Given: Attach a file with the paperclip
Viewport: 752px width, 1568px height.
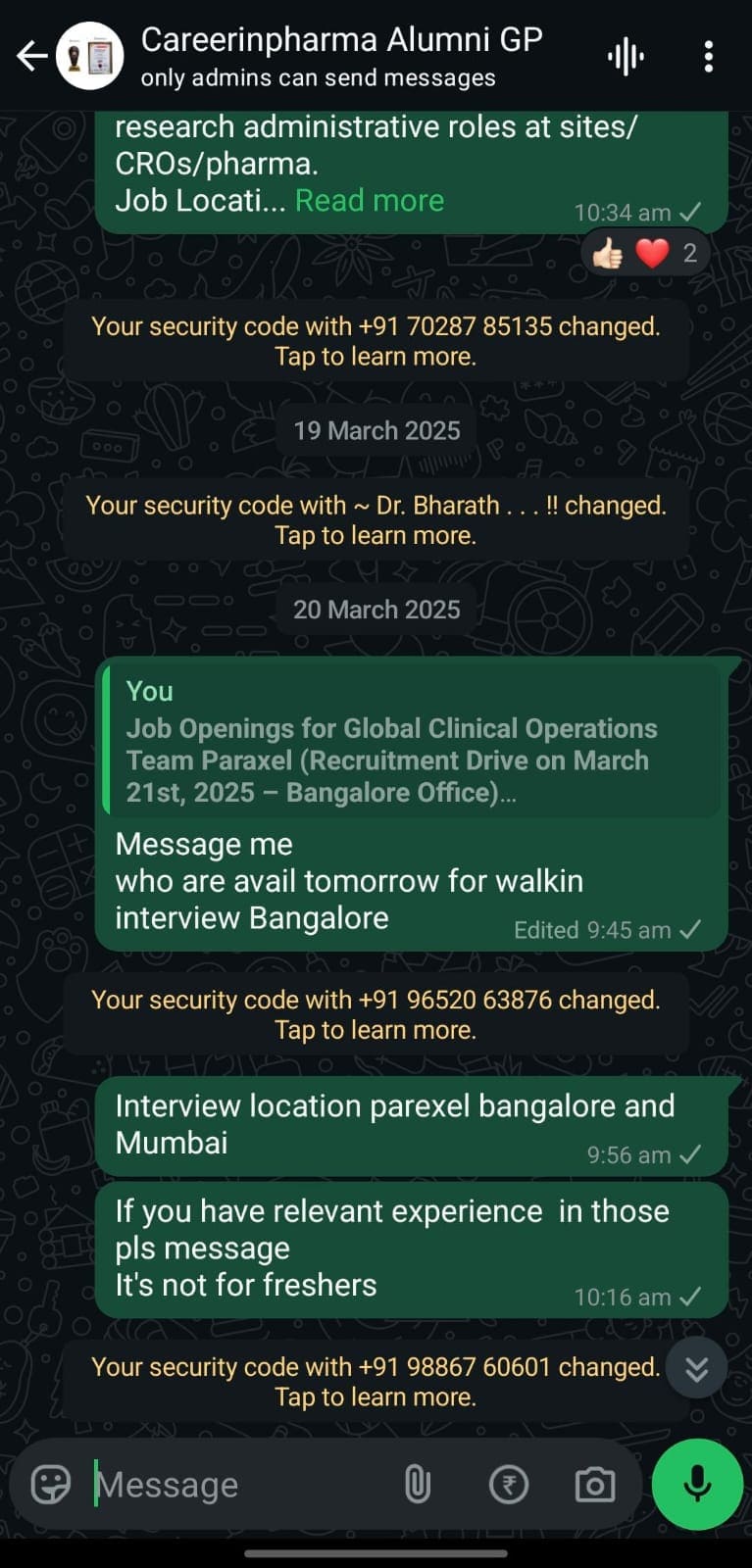Looking at the screenshot, I should point(418,1485).
